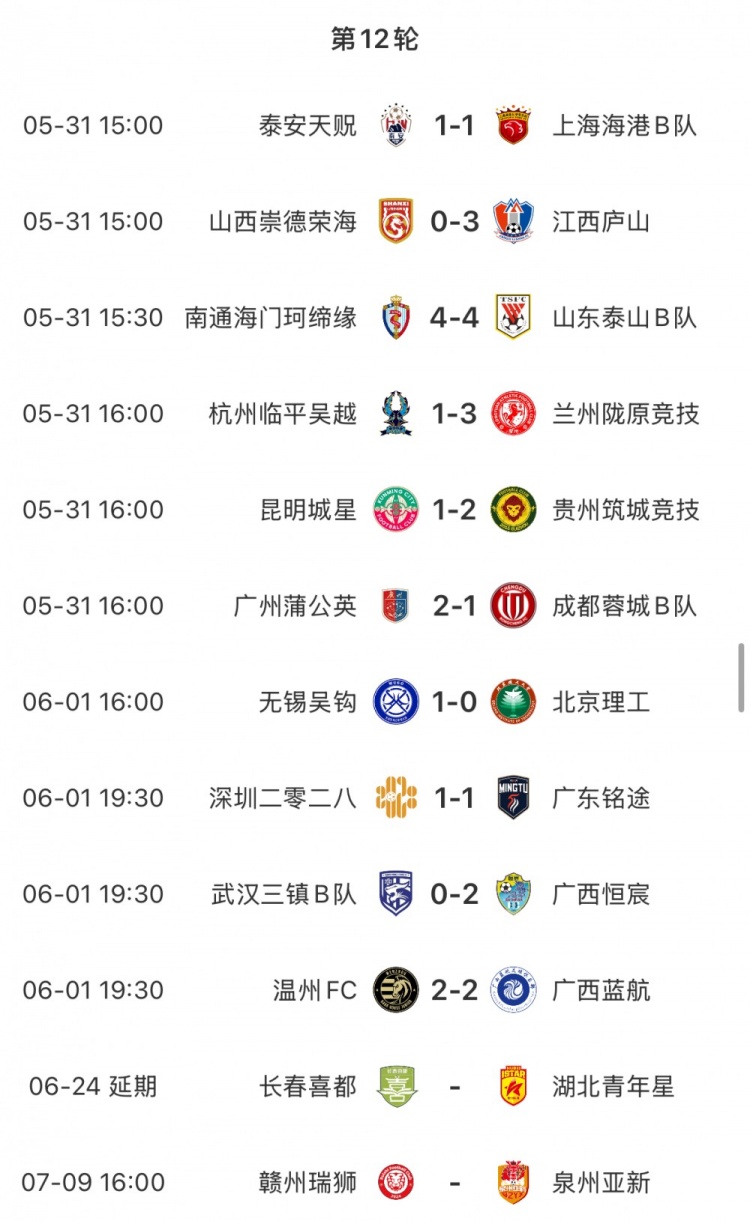Select the 深圳二零二八 vs 广东铭途 match
Viewport: 750px width, 1221px height.
[x=455, y=798]
